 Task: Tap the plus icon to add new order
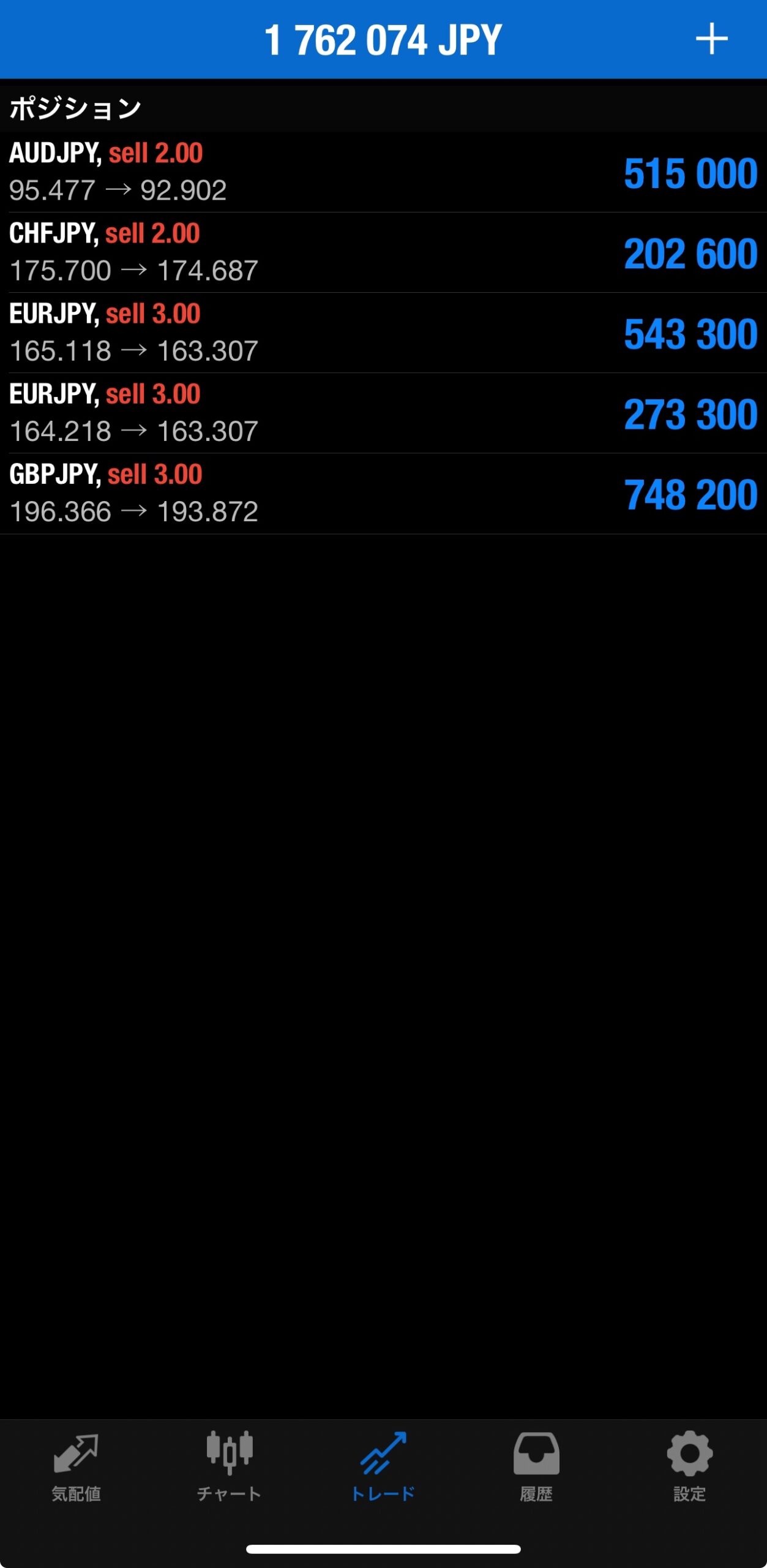tap(711, 39)
